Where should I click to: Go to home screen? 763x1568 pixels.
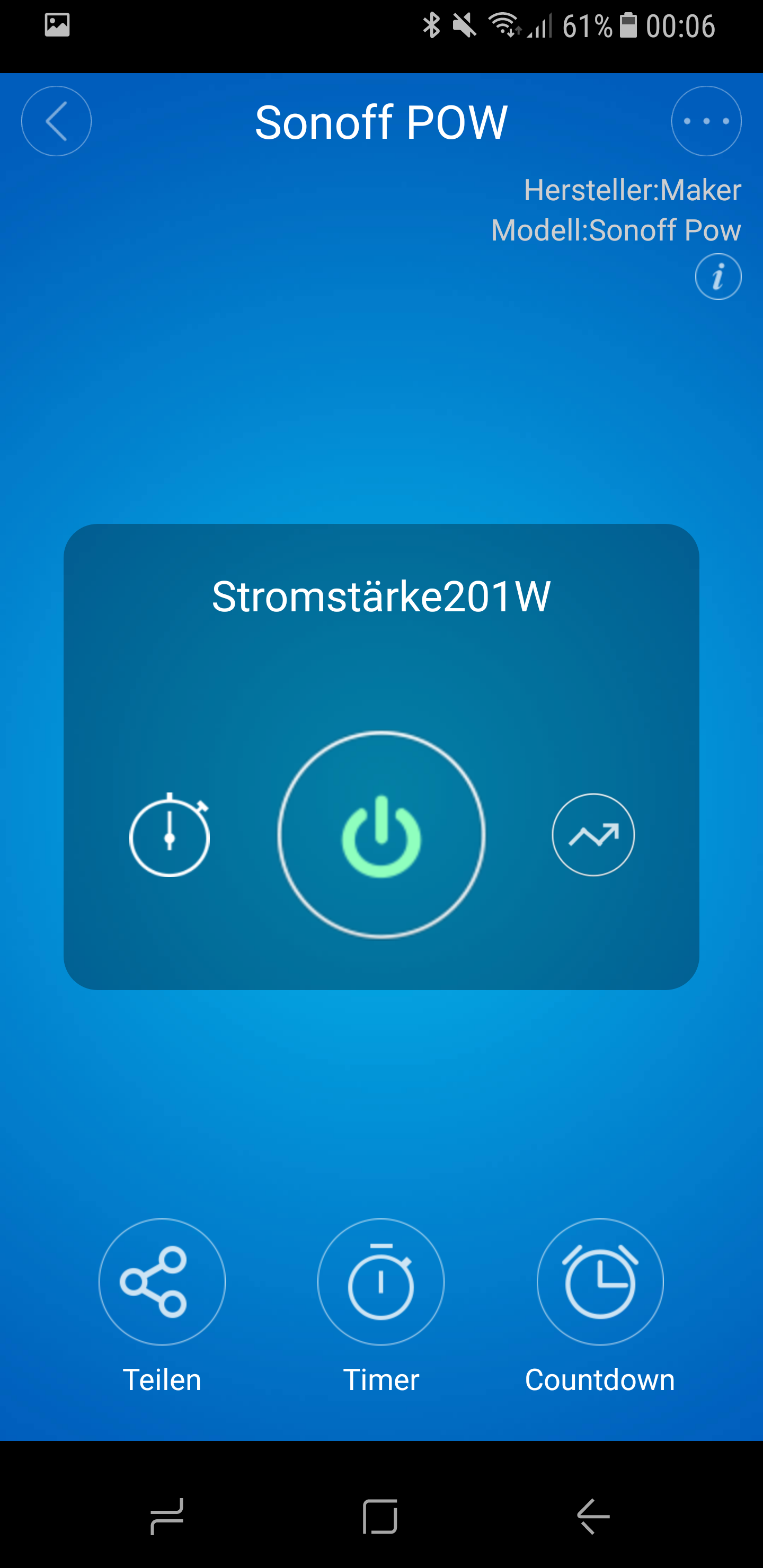pos(380,1516)
